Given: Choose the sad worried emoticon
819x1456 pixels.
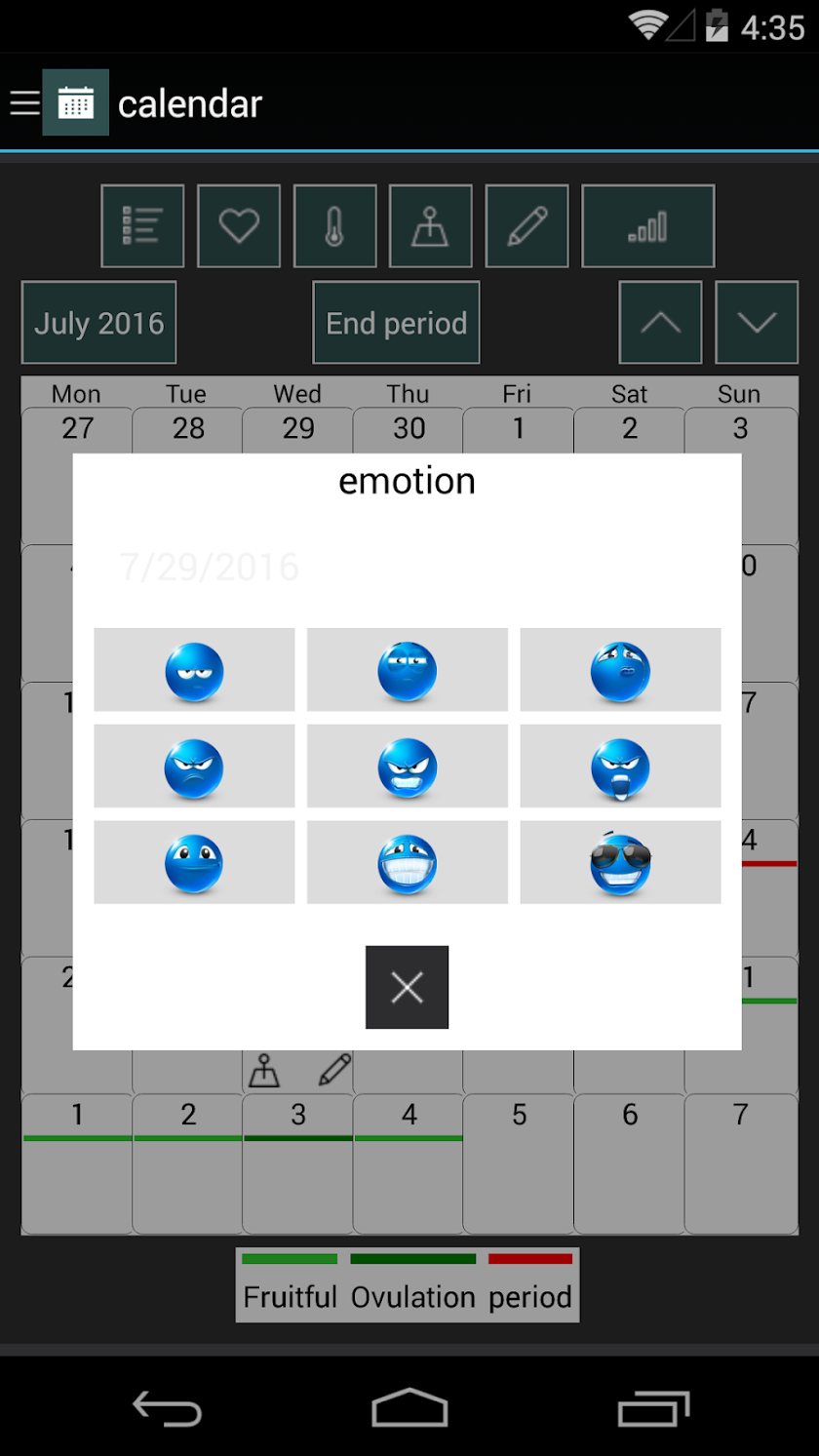Looking at the screenshot, I should 620,671.
